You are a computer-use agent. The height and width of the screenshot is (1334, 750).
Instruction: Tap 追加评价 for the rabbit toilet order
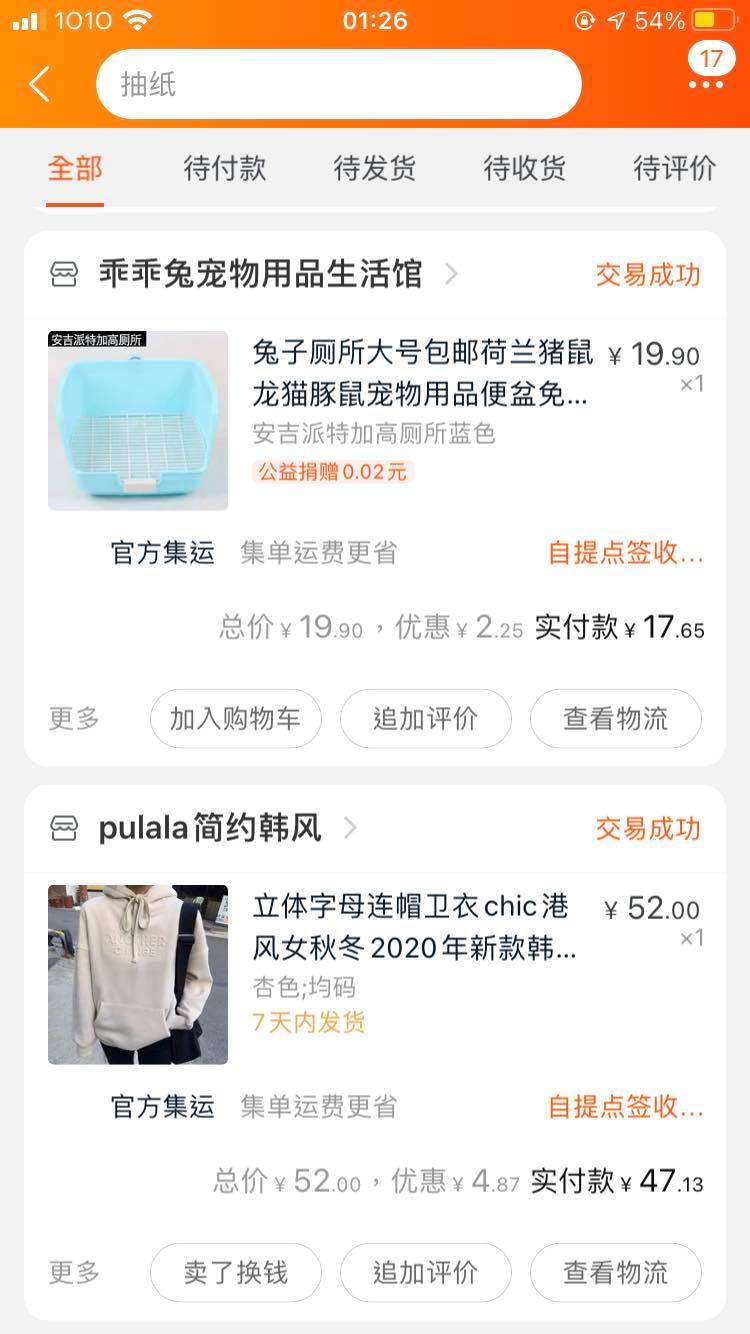pos(426,718)
